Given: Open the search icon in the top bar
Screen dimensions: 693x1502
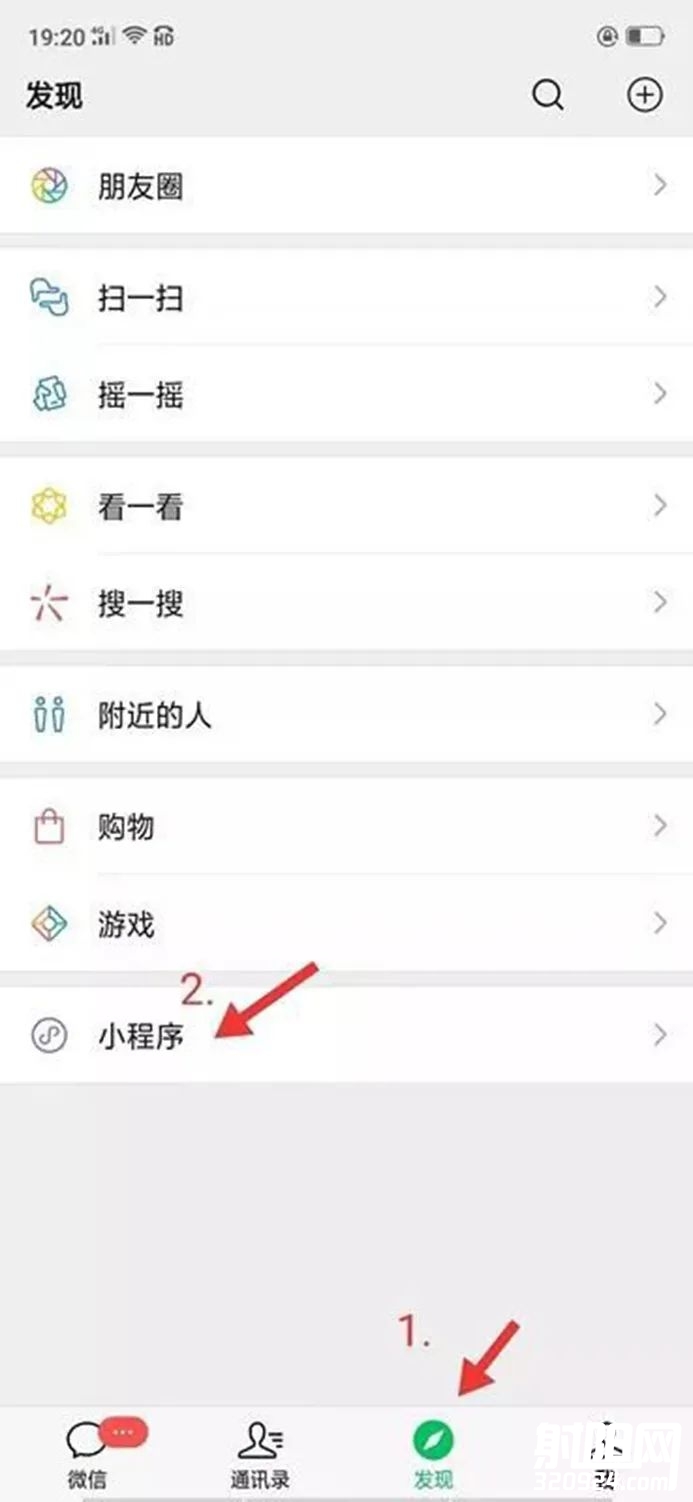Looking at the screenshot, I should tap(547, 95).
